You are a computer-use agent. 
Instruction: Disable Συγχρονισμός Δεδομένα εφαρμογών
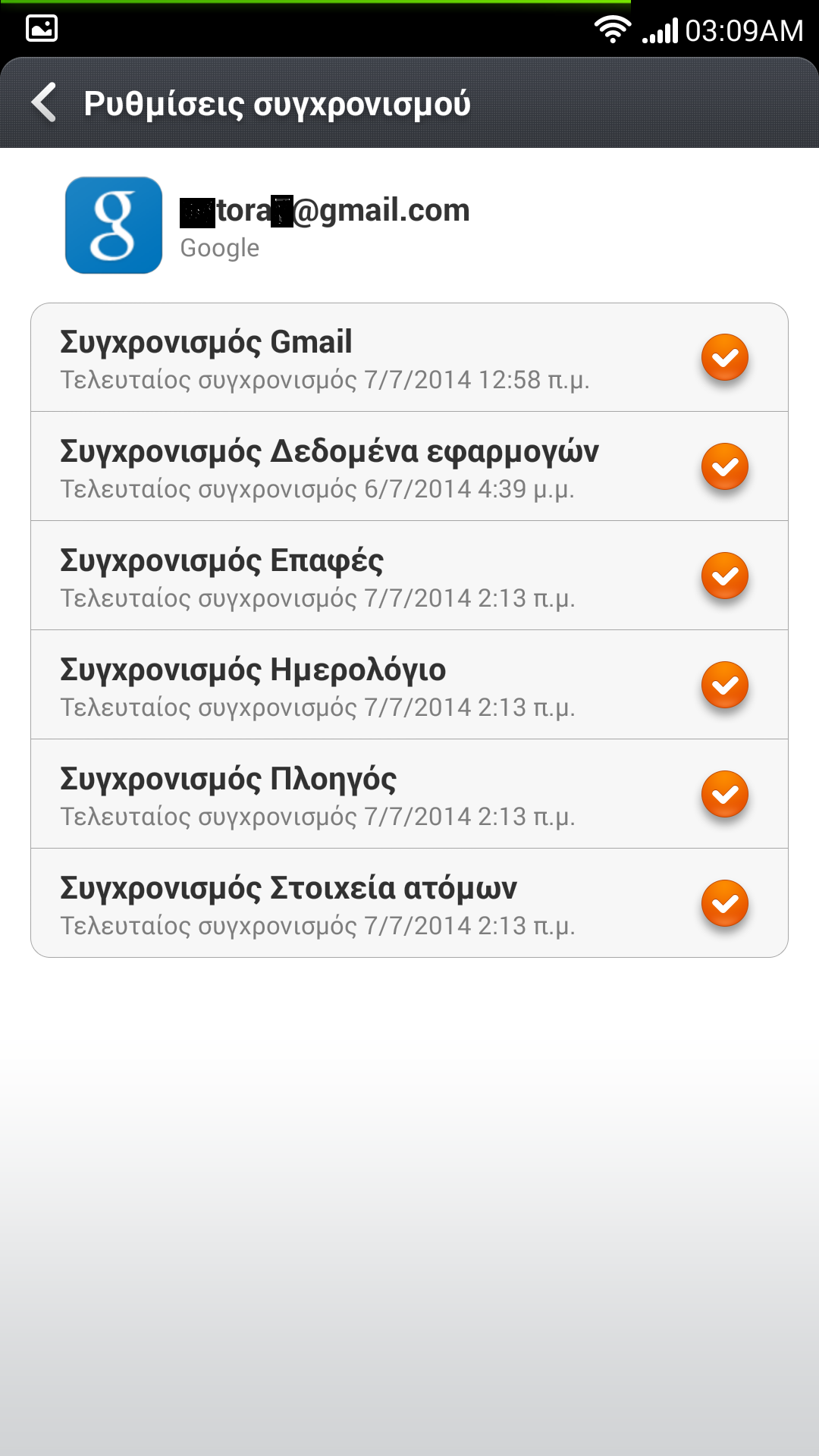point(724,466)
